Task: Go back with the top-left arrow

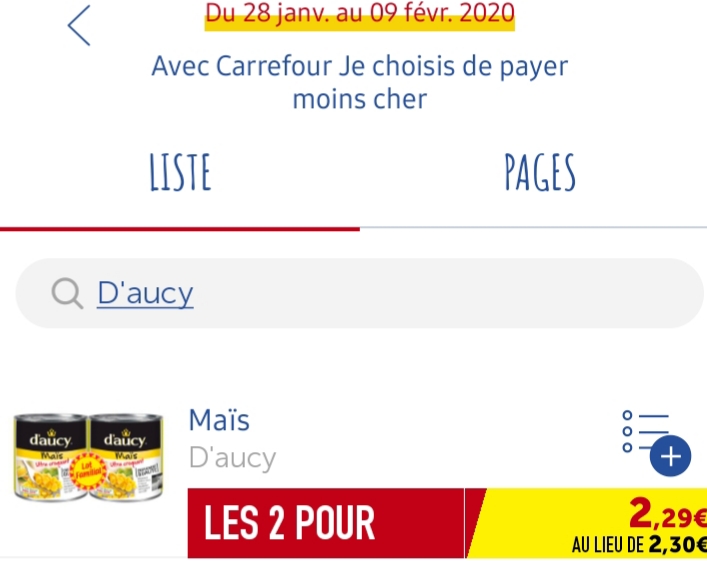Action: click(x=79, y=26)
